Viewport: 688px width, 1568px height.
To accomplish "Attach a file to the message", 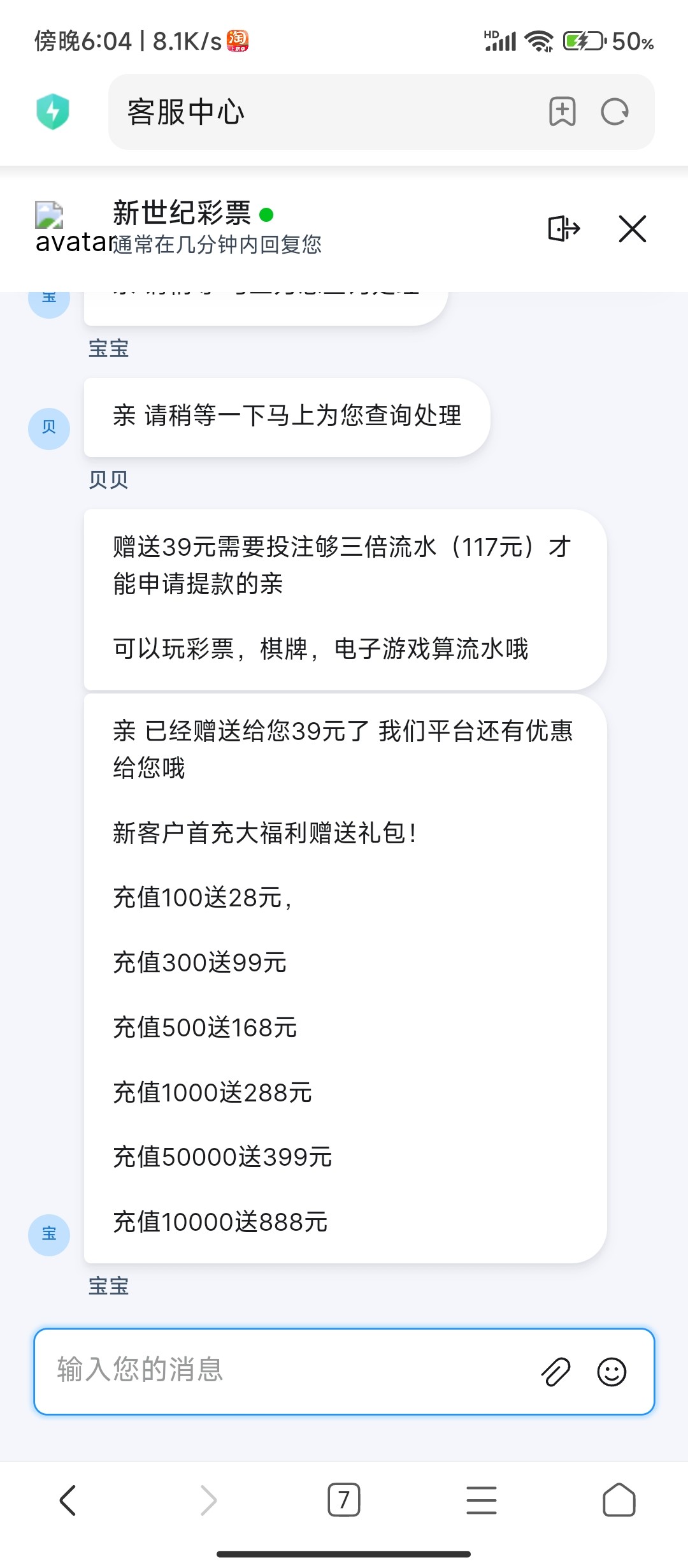I will tap(555, 1372).
